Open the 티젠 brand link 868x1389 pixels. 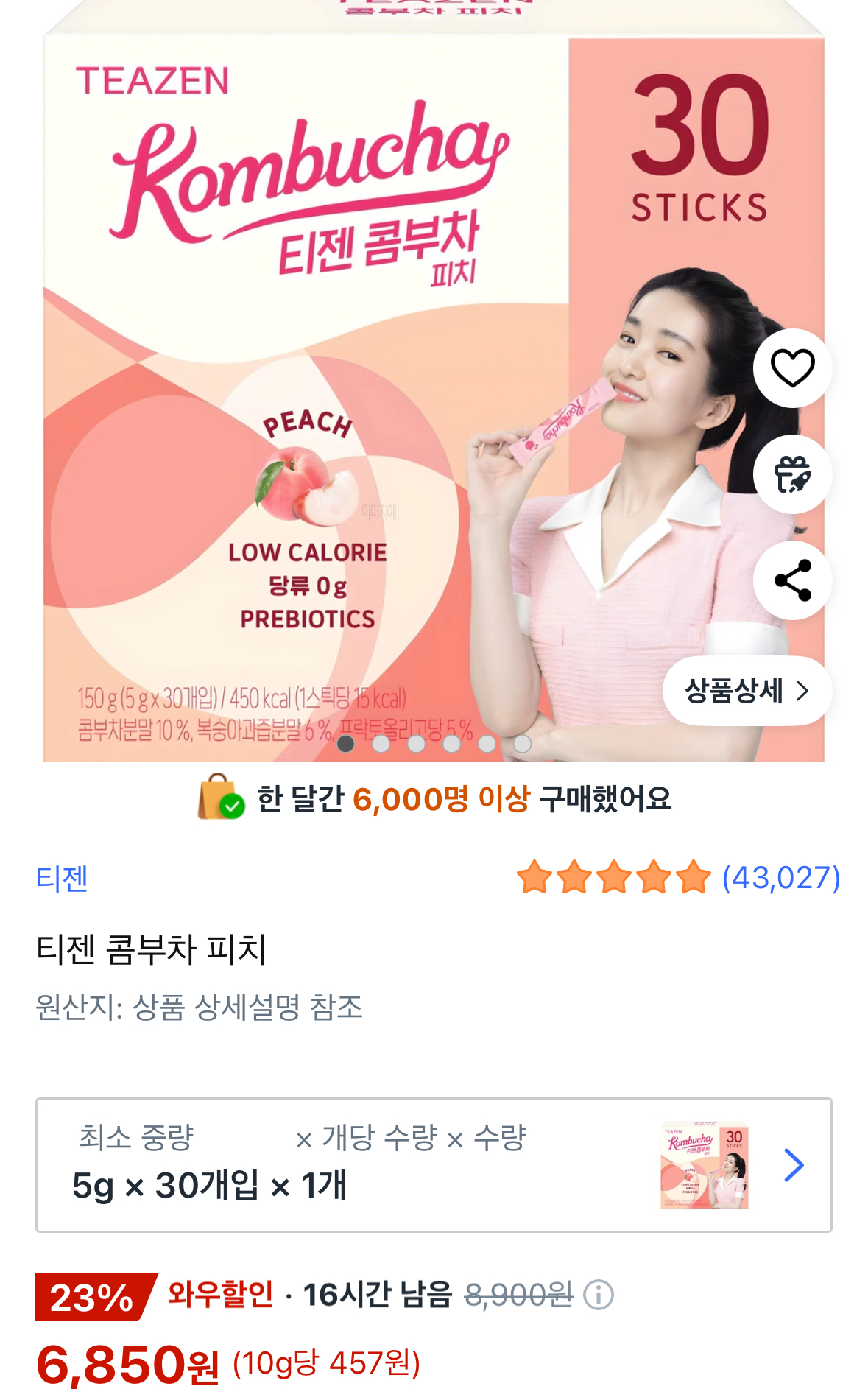(62, 878)
